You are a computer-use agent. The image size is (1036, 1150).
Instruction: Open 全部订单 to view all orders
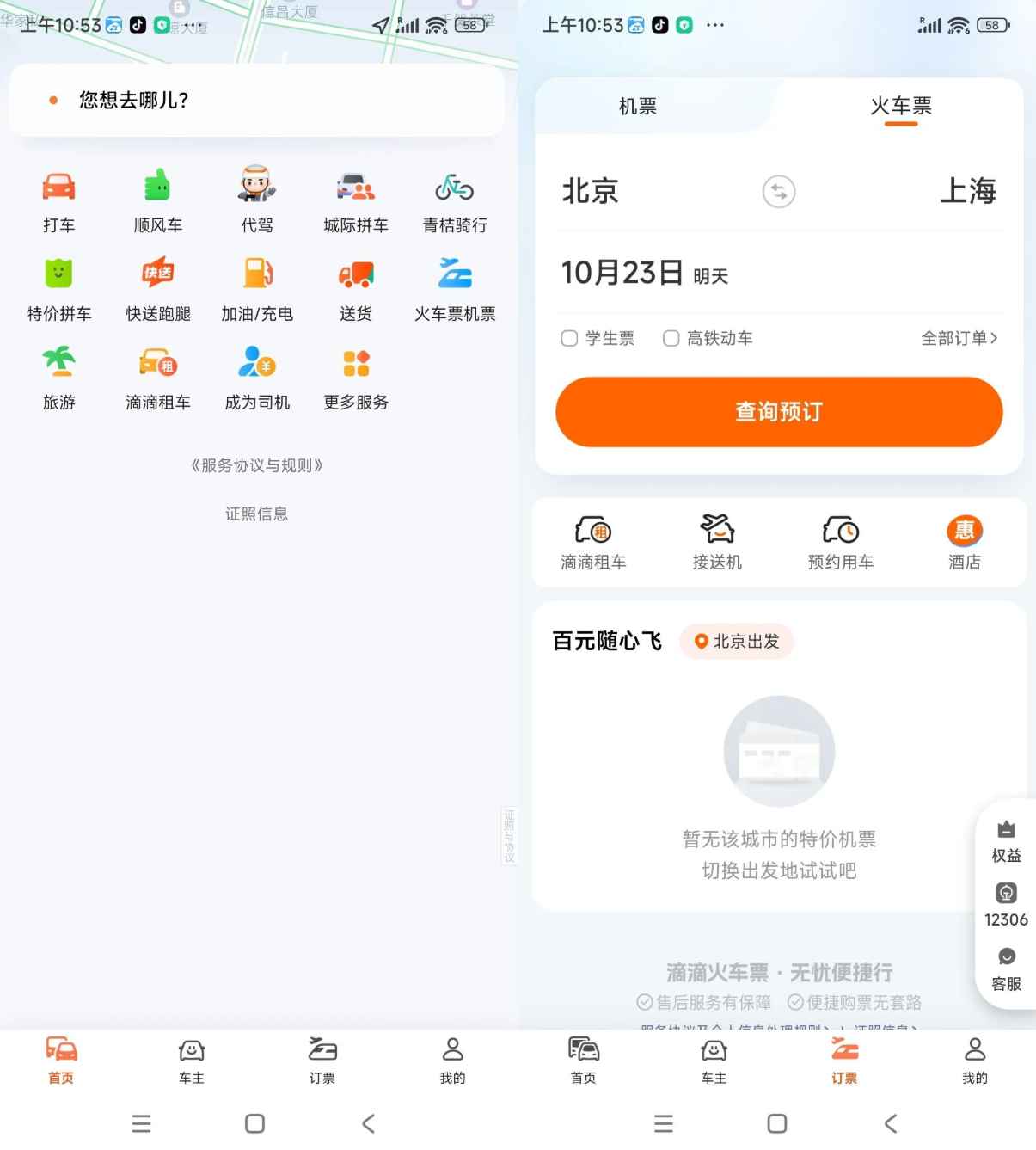pos(958,338)
